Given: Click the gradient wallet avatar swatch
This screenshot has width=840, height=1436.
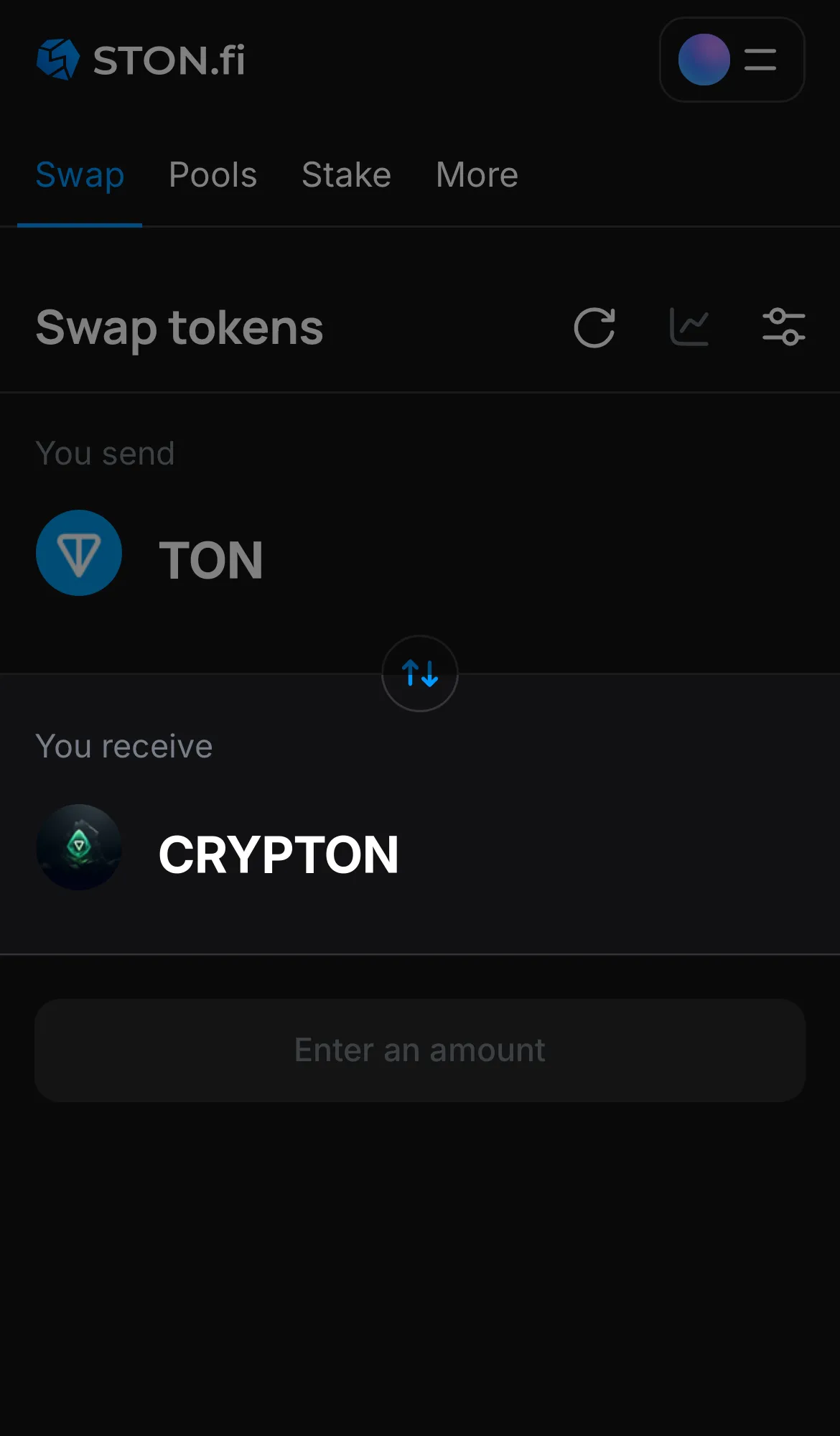Looking at the screenshot, I should (703, 60).
